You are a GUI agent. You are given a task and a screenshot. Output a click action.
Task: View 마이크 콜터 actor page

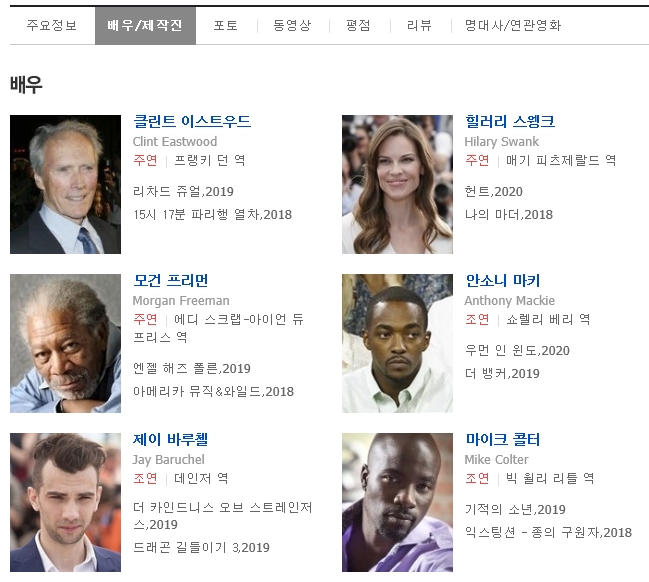pyautogui.click(x=503, y=439)
